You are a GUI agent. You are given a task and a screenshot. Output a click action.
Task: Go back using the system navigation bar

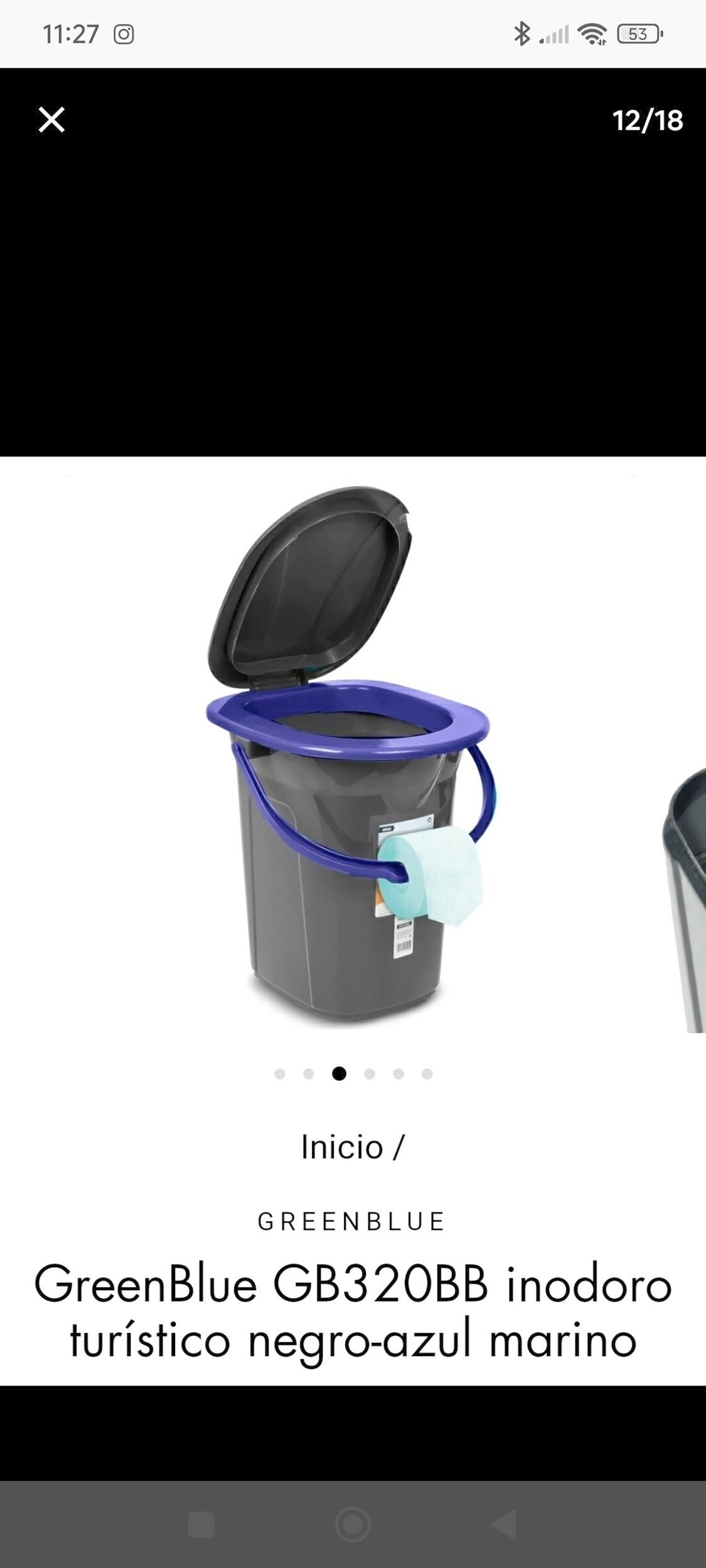[x=504, y=1524]
